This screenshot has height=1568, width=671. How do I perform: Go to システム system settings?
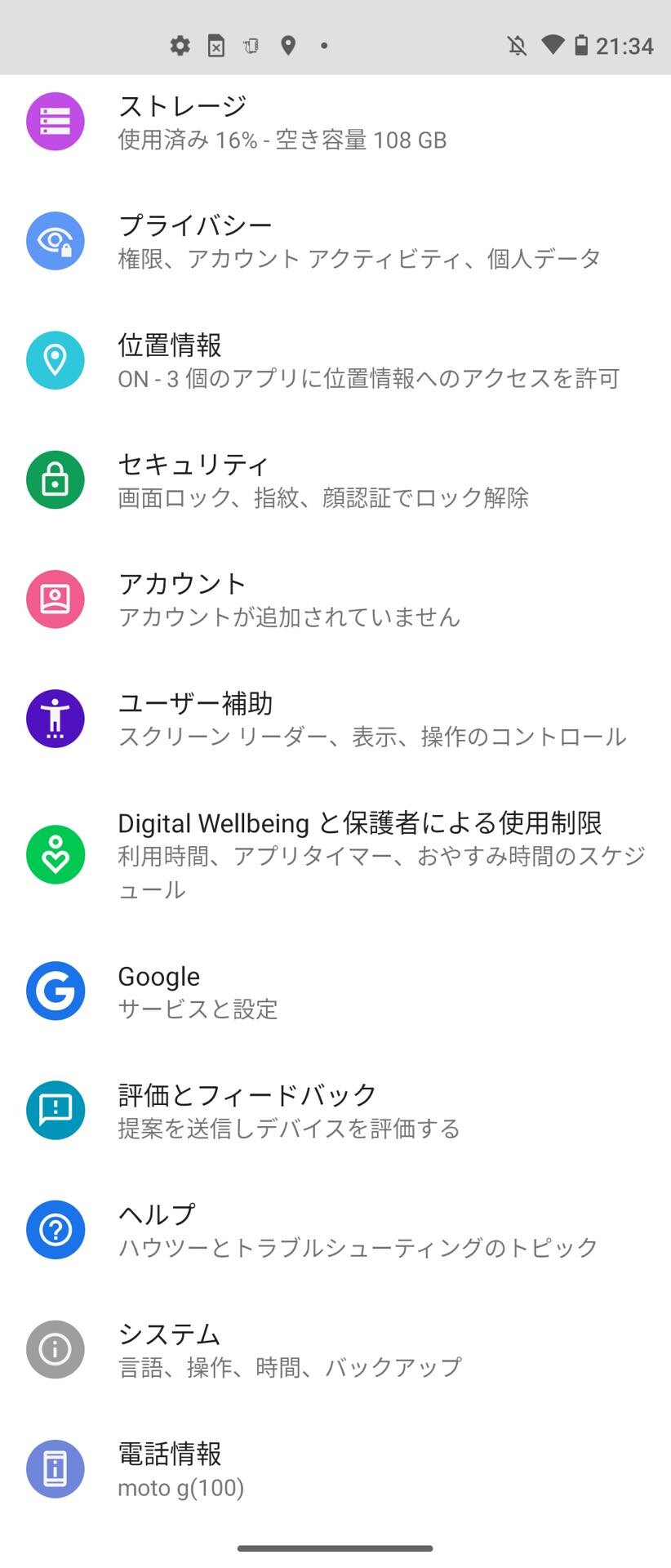pos(335,1348)
